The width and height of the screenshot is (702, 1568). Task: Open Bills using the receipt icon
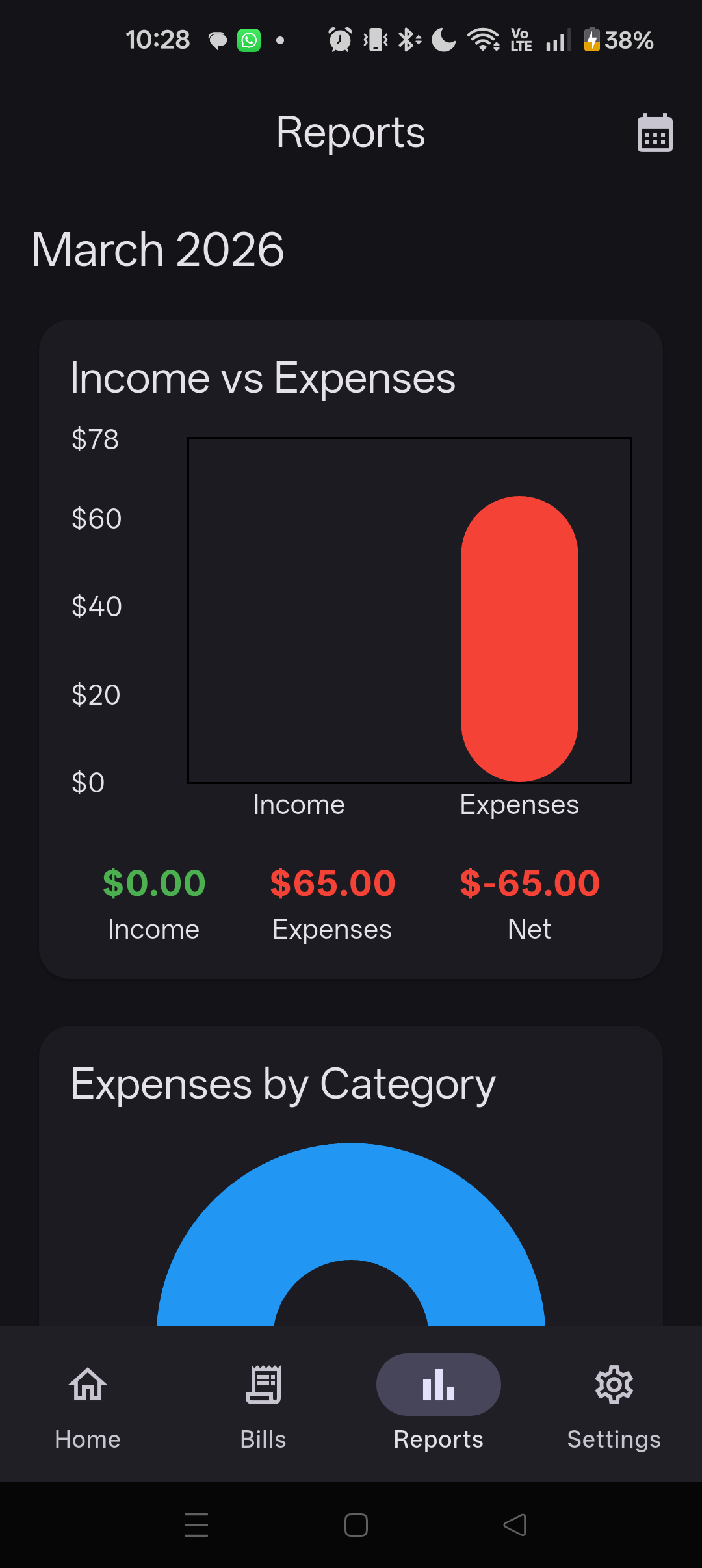(263, 1385)
